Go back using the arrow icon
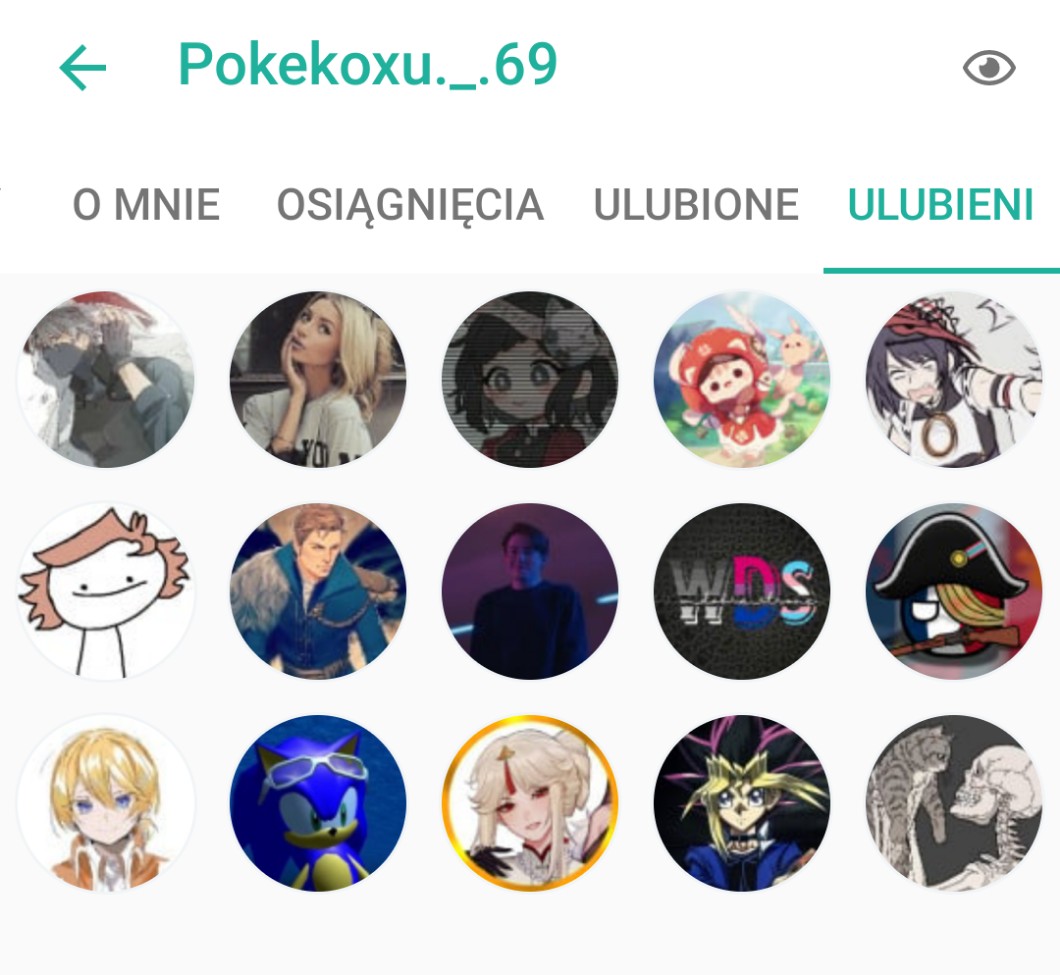This screenshot has height=975, width=1060. [x=83, y=68]
